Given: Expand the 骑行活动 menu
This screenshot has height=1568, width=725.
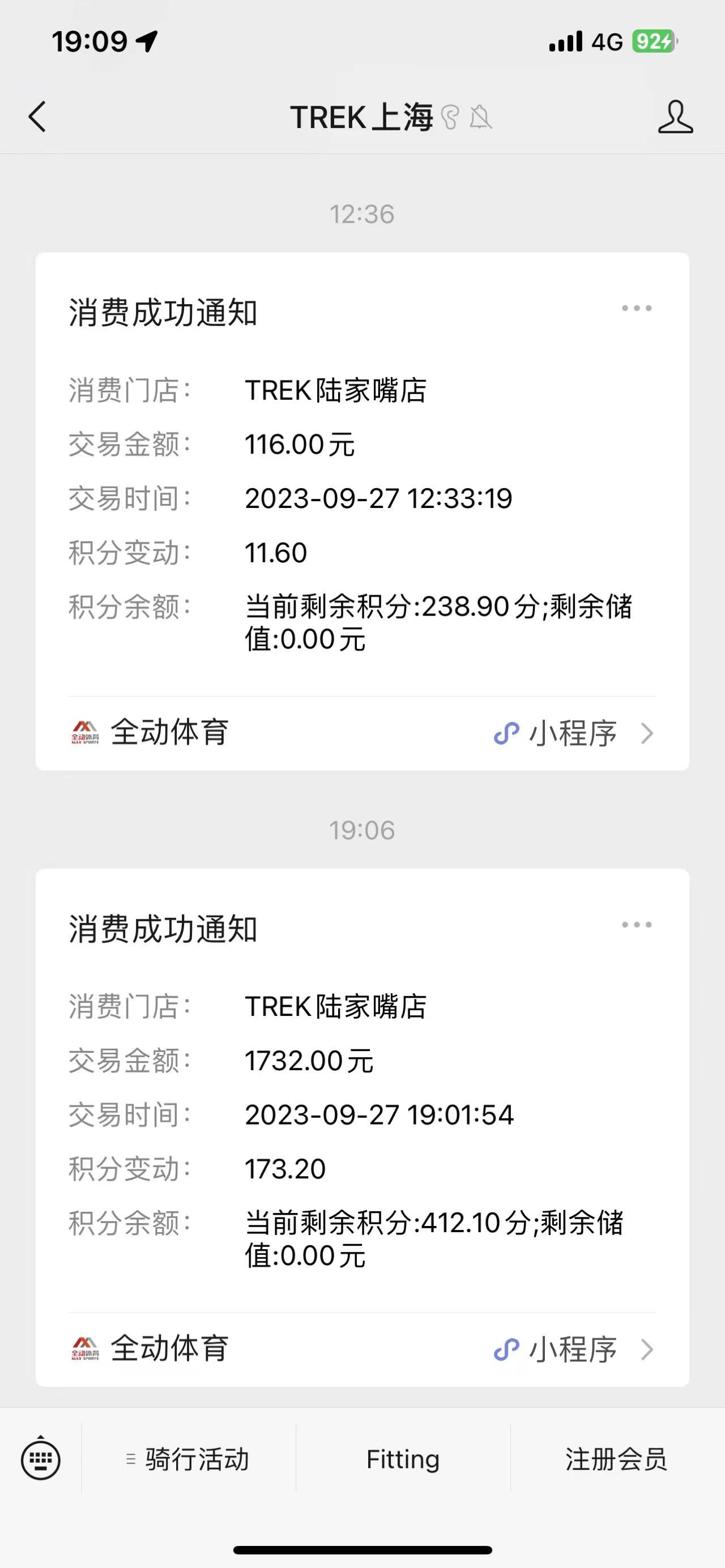Looking at the screenshot, I should [189, 1459].
